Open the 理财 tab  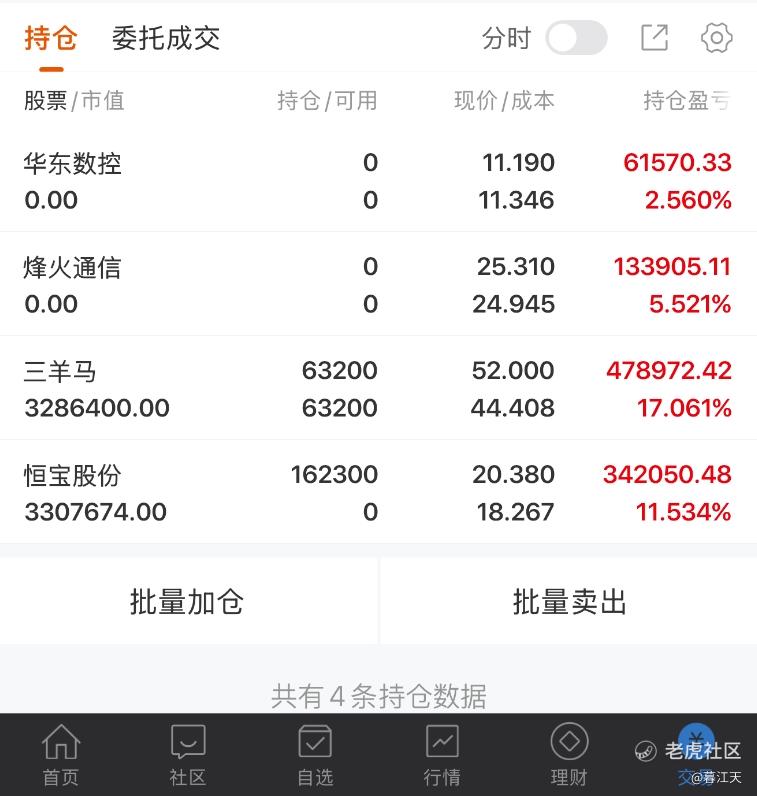pos(569,755)
